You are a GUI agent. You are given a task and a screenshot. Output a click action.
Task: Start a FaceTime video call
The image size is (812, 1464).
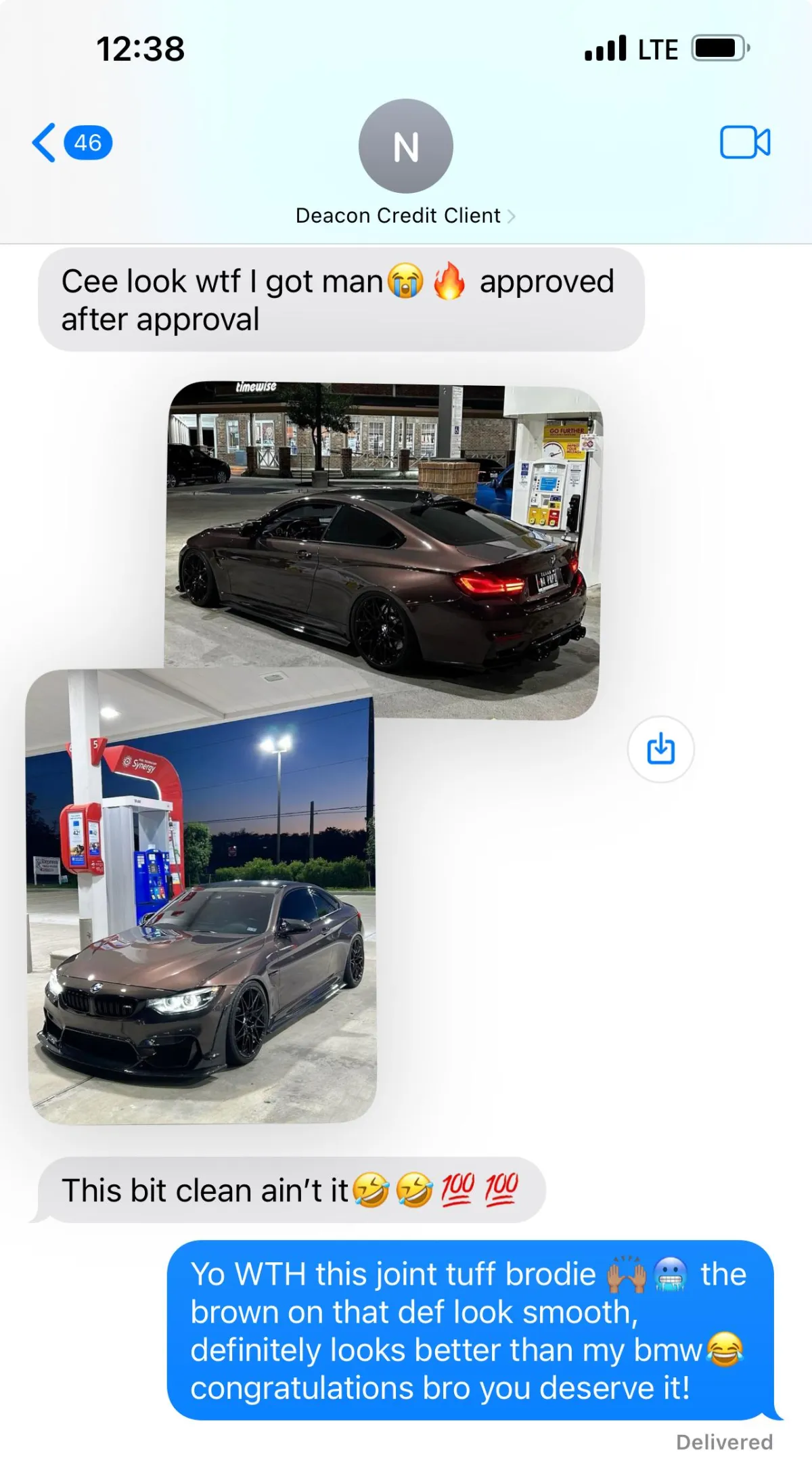745,142
